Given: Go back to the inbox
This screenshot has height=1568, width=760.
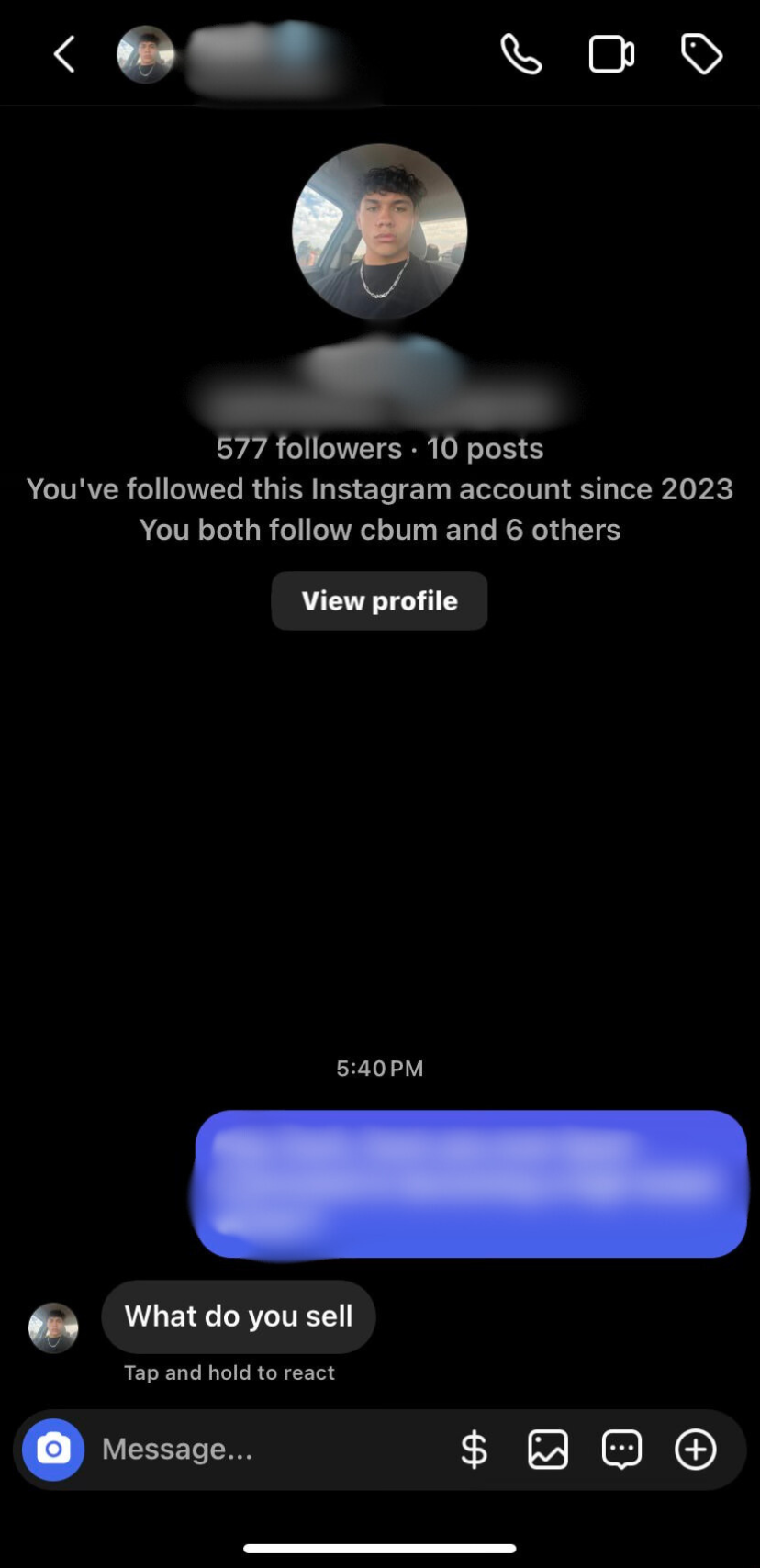Looking at the screenshot, I should (x=64, y=55).
